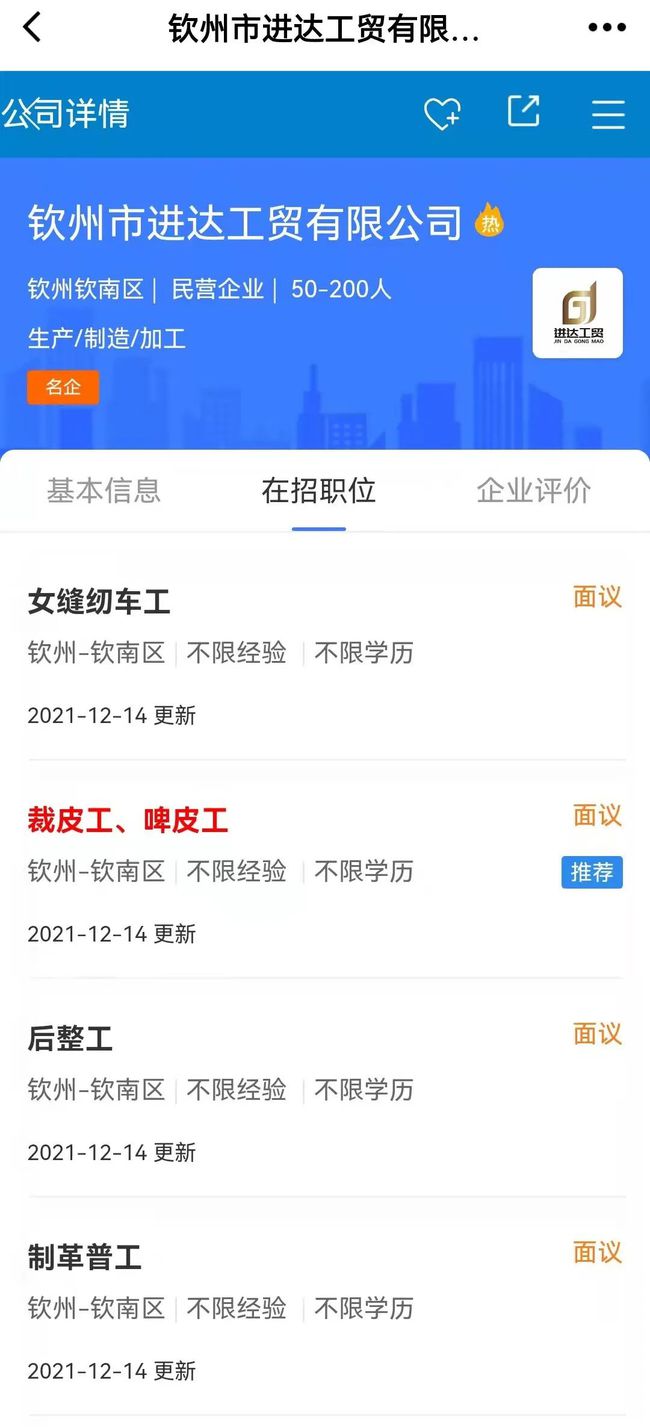Open the 后整工 job listing

pos(70,1039)
